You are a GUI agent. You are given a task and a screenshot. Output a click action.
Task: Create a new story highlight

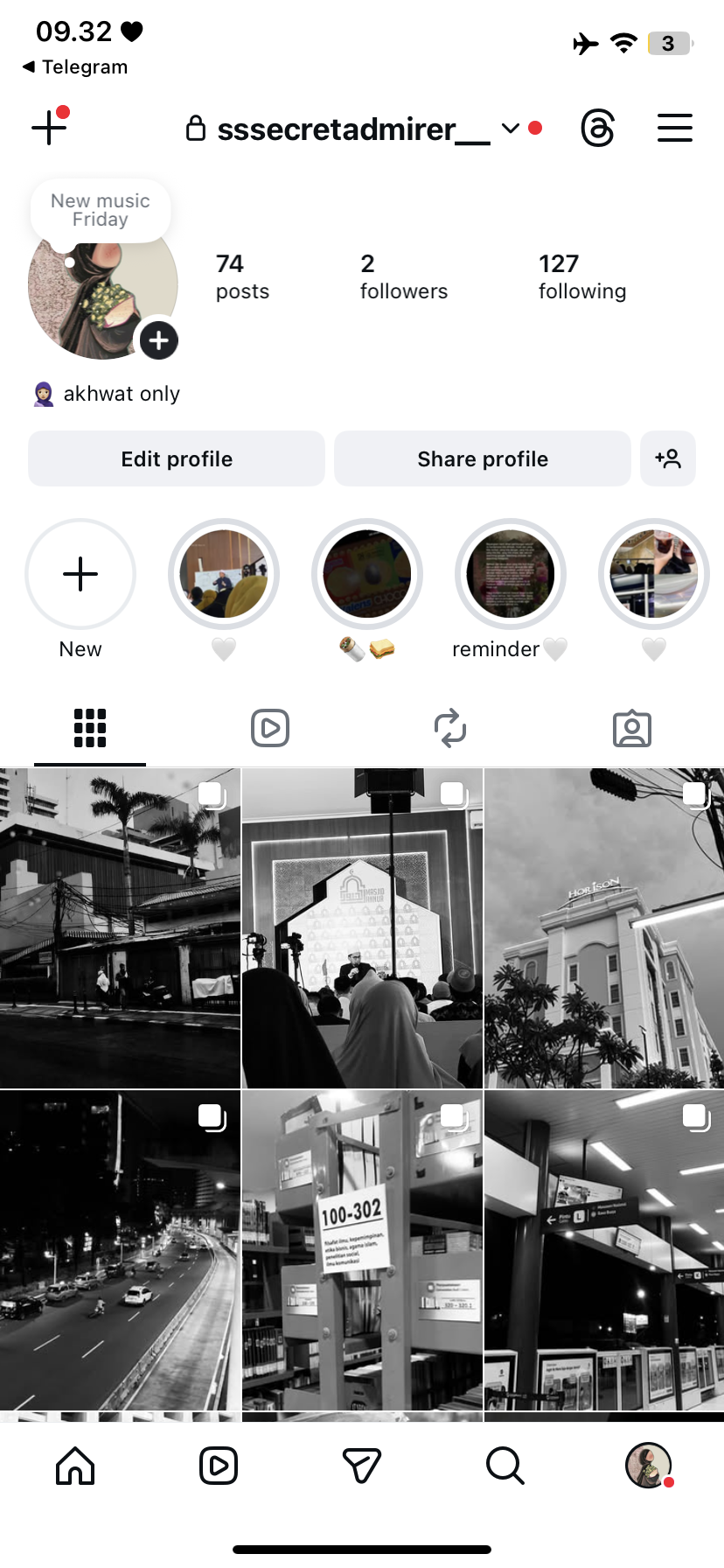[x=80, y=574]
